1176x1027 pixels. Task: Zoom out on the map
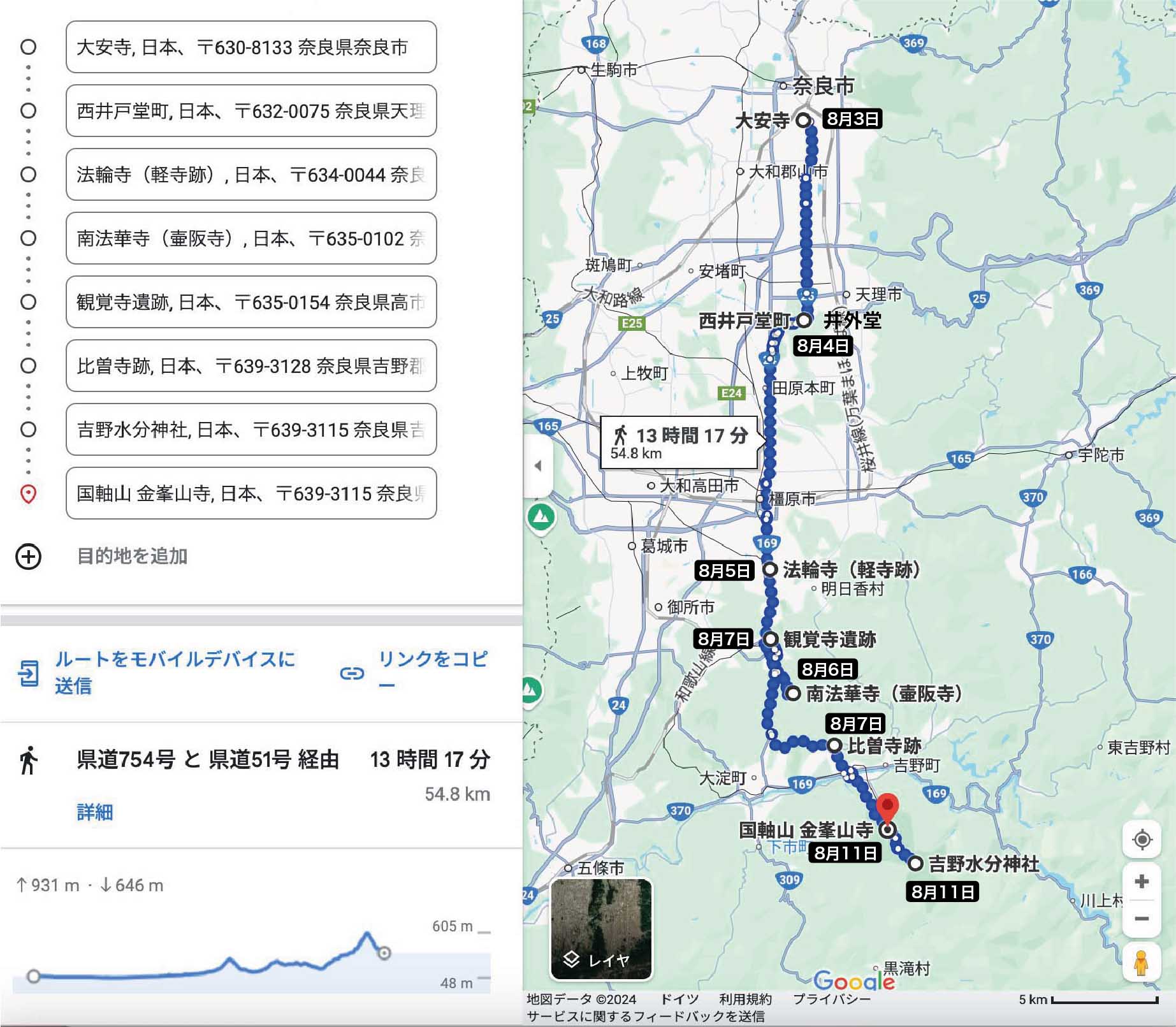pos(1142,919)
